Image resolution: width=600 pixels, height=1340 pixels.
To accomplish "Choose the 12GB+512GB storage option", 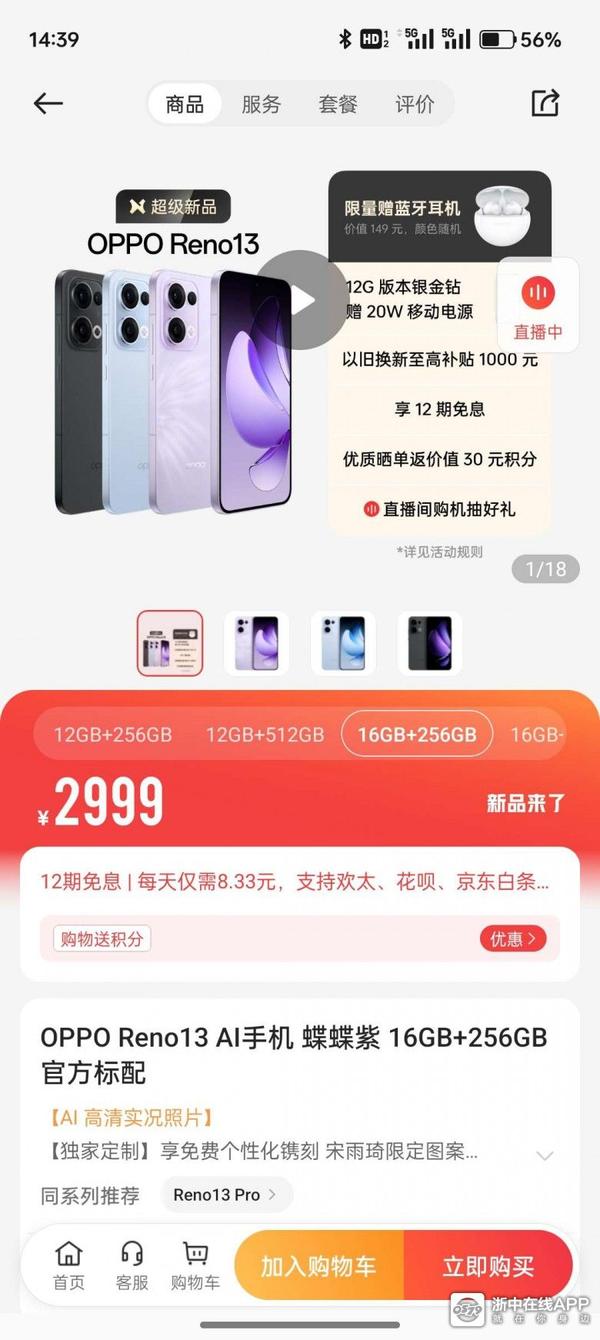I will pos(265,735).
